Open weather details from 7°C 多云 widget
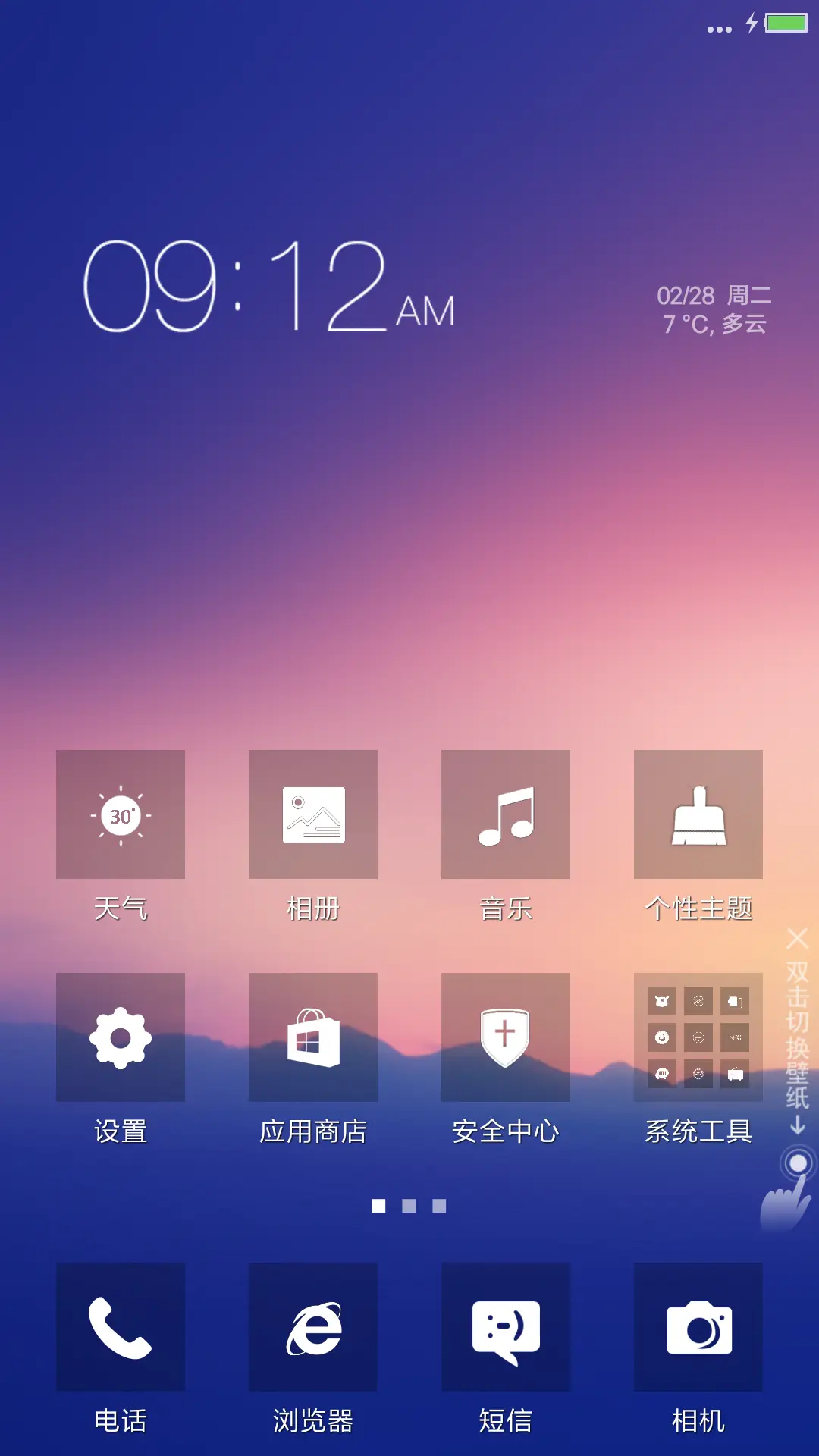 pyautogui.click(x=714, y=325)
